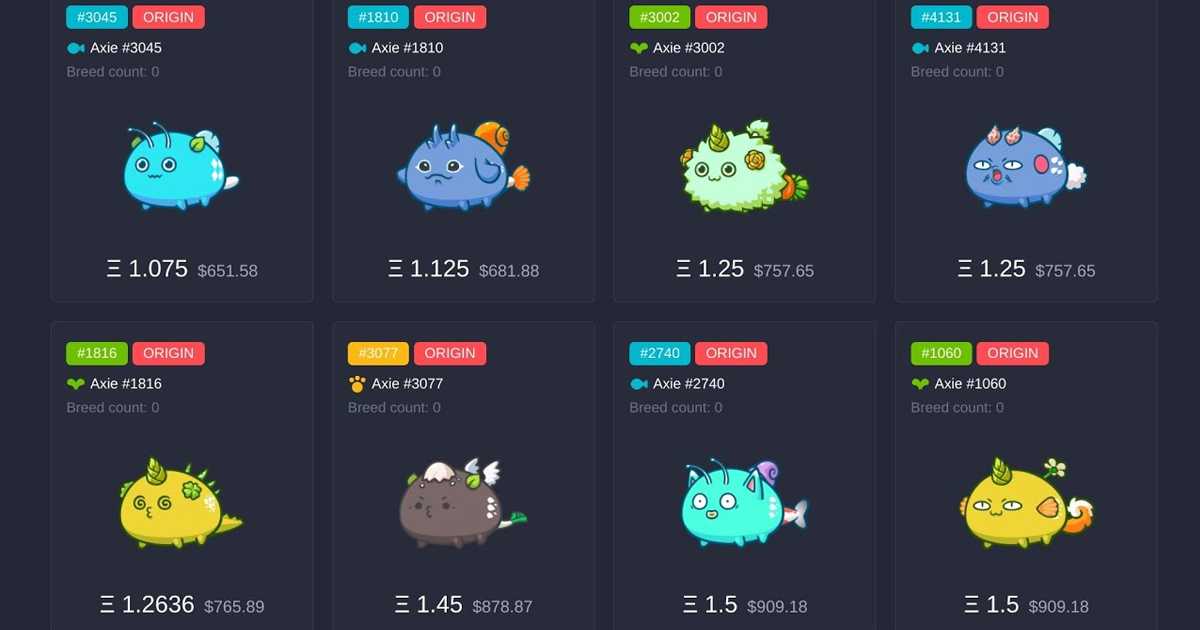View details of Axie #3077
The width and height of the screenshot is (1200, 630).
coord(463,500)
